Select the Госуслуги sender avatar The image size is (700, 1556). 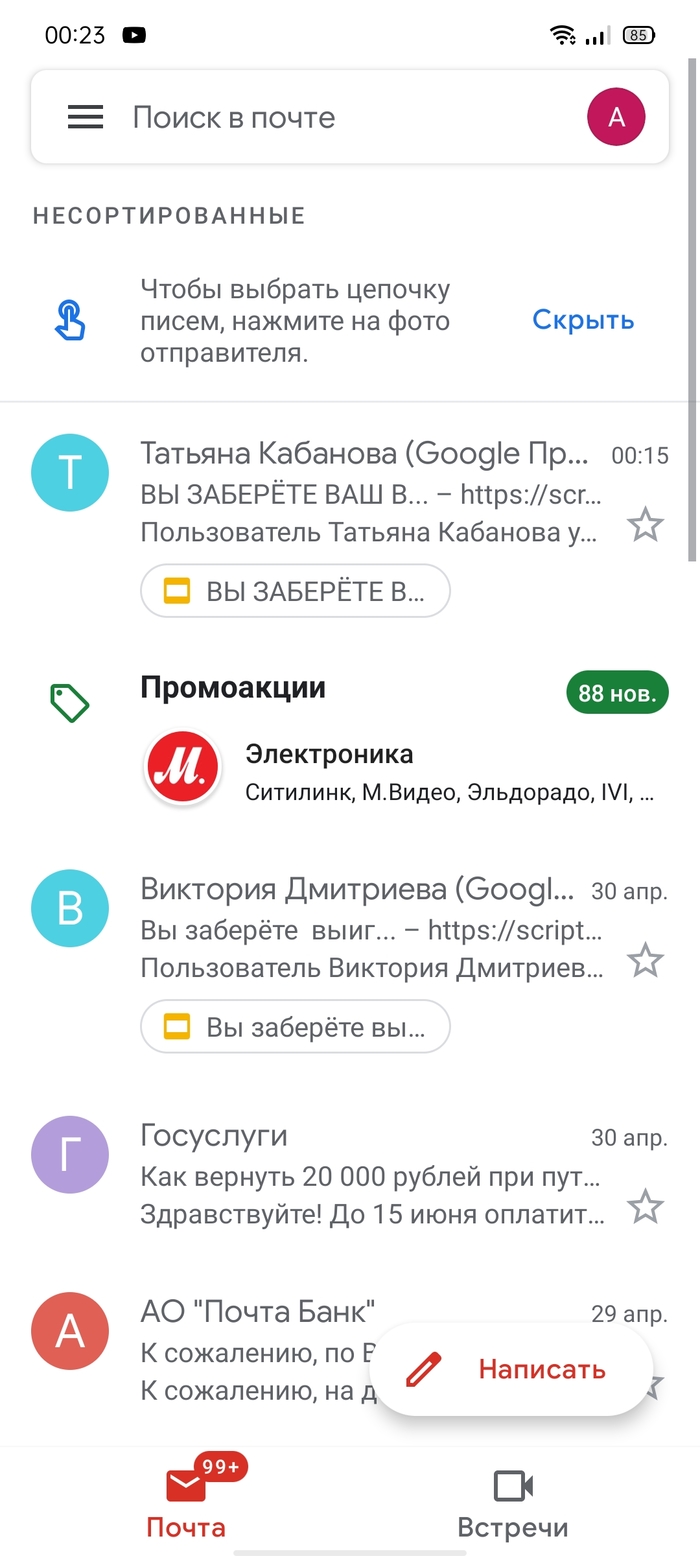[70, 1156]
